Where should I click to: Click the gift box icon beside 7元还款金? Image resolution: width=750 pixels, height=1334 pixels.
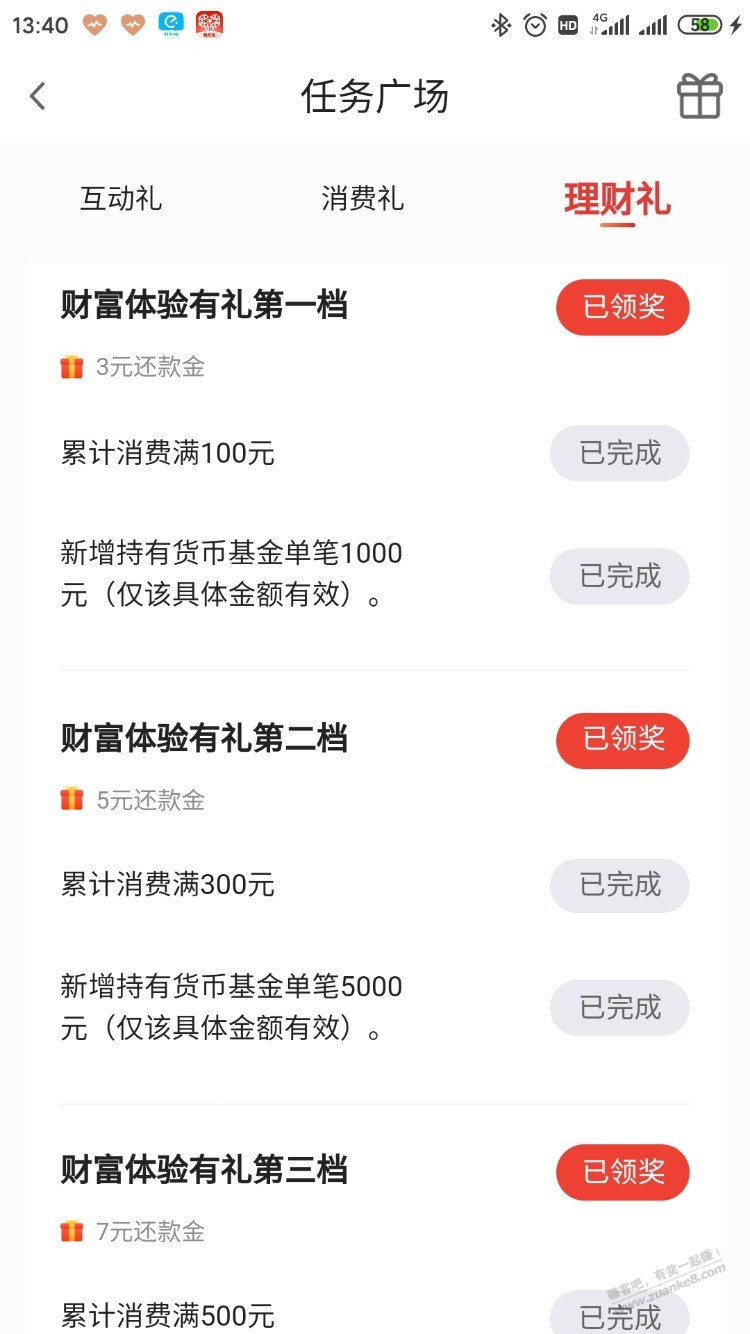[70, 1231]
